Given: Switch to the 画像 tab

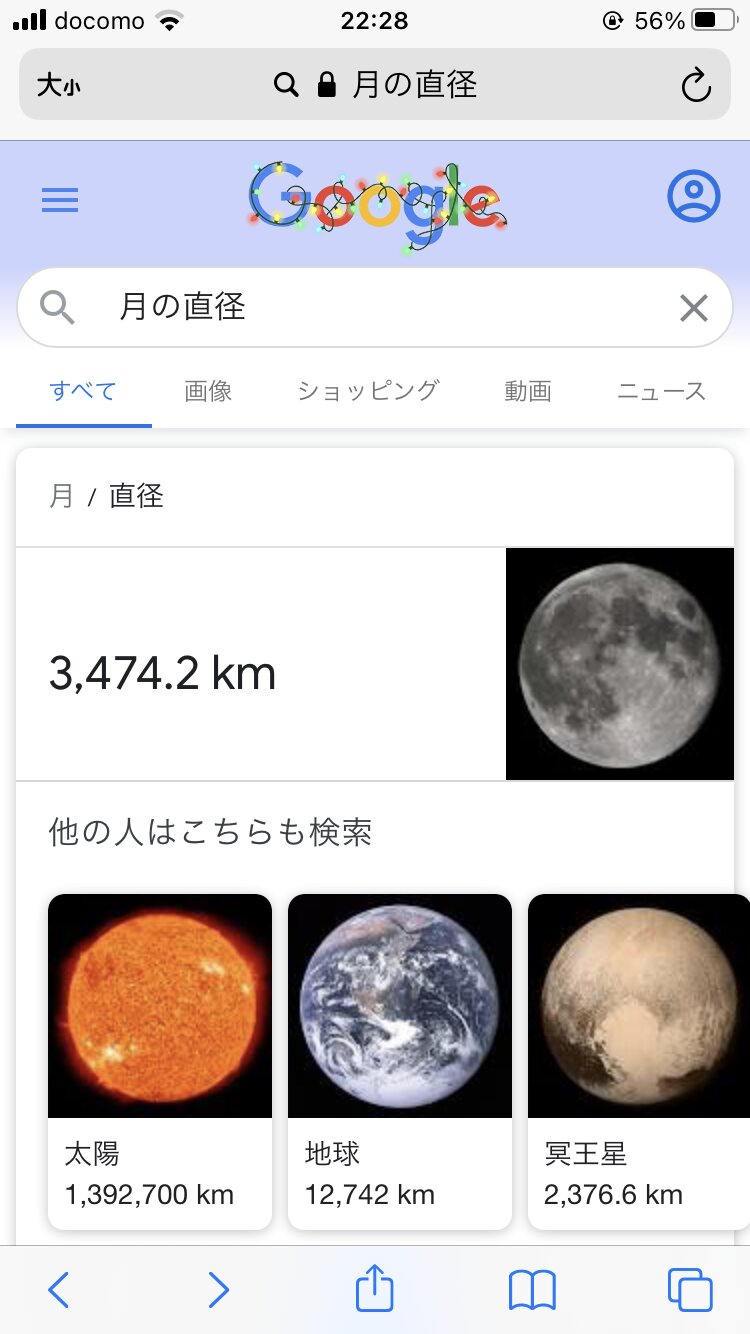Looking at the screenshot, I should [x=208, y=391].
